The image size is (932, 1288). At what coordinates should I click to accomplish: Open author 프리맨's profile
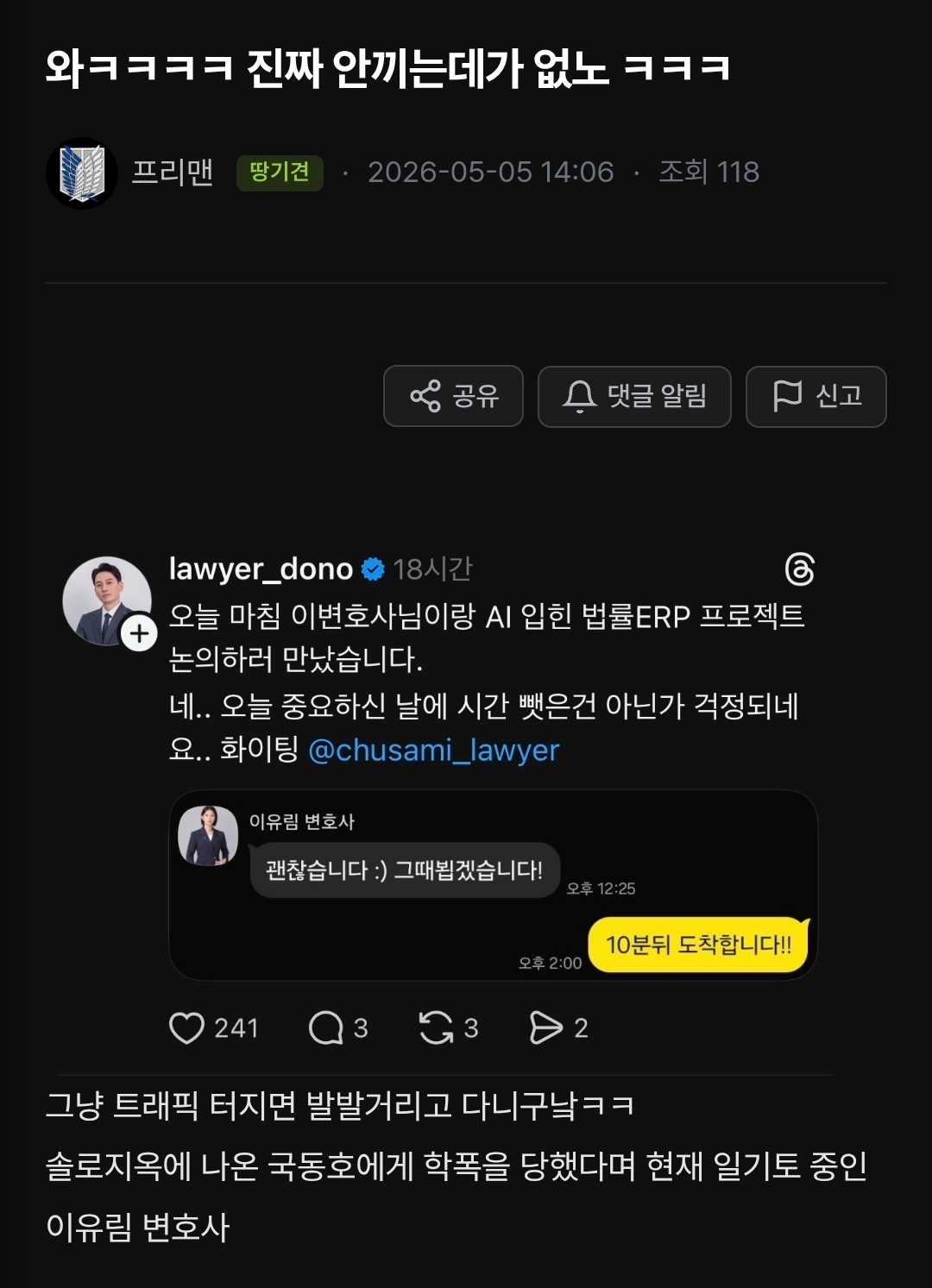[172, 173]
